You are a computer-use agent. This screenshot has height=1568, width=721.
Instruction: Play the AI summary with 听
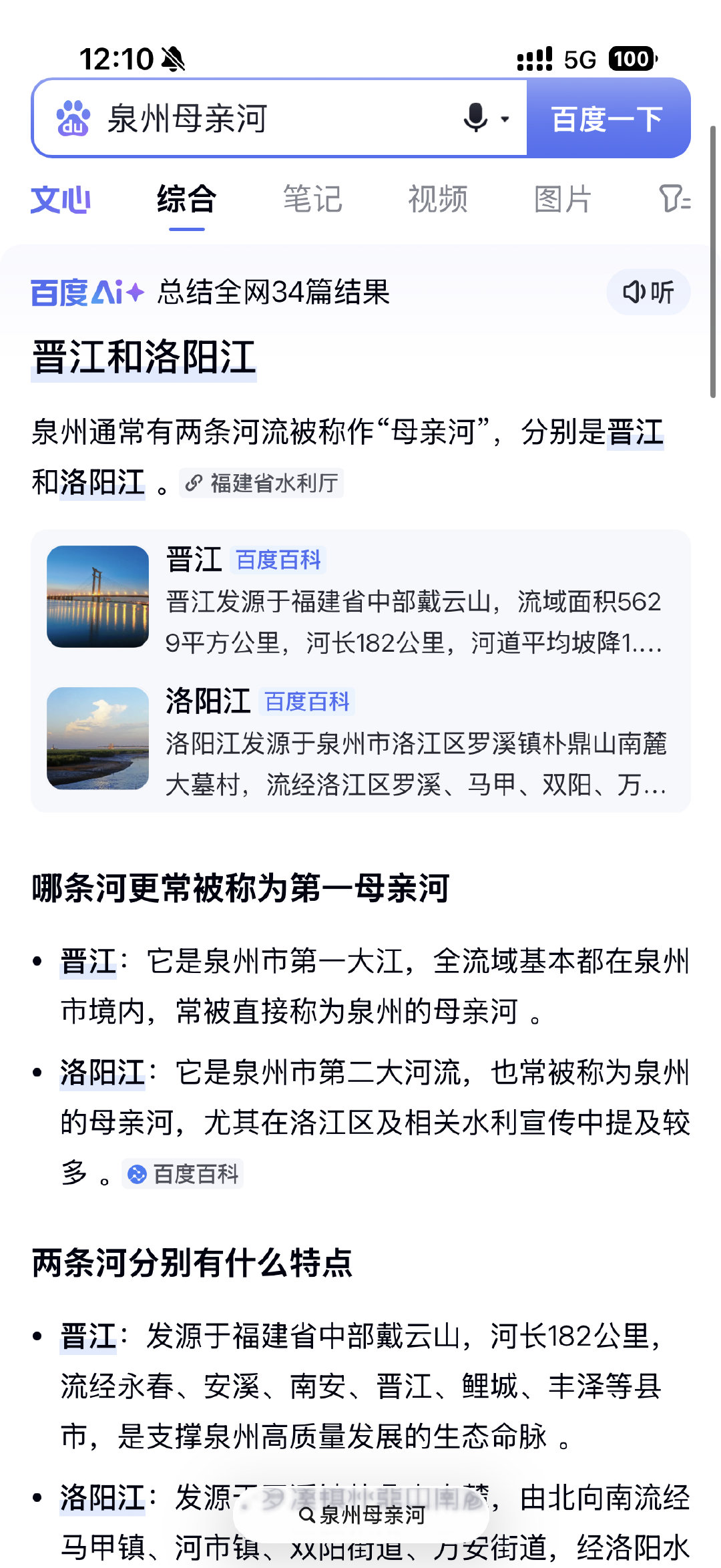[x=648, y=292]
